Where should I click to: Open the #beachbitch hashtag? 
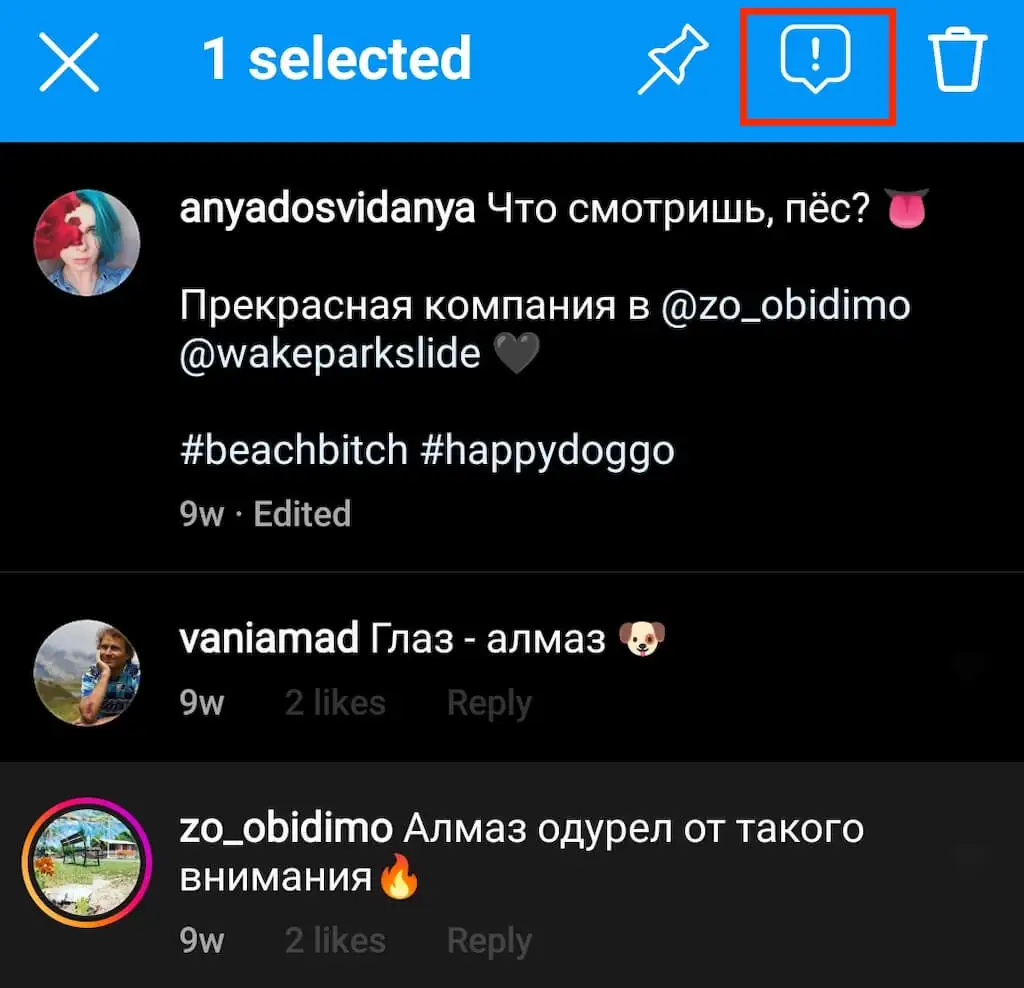pos(293,451)
